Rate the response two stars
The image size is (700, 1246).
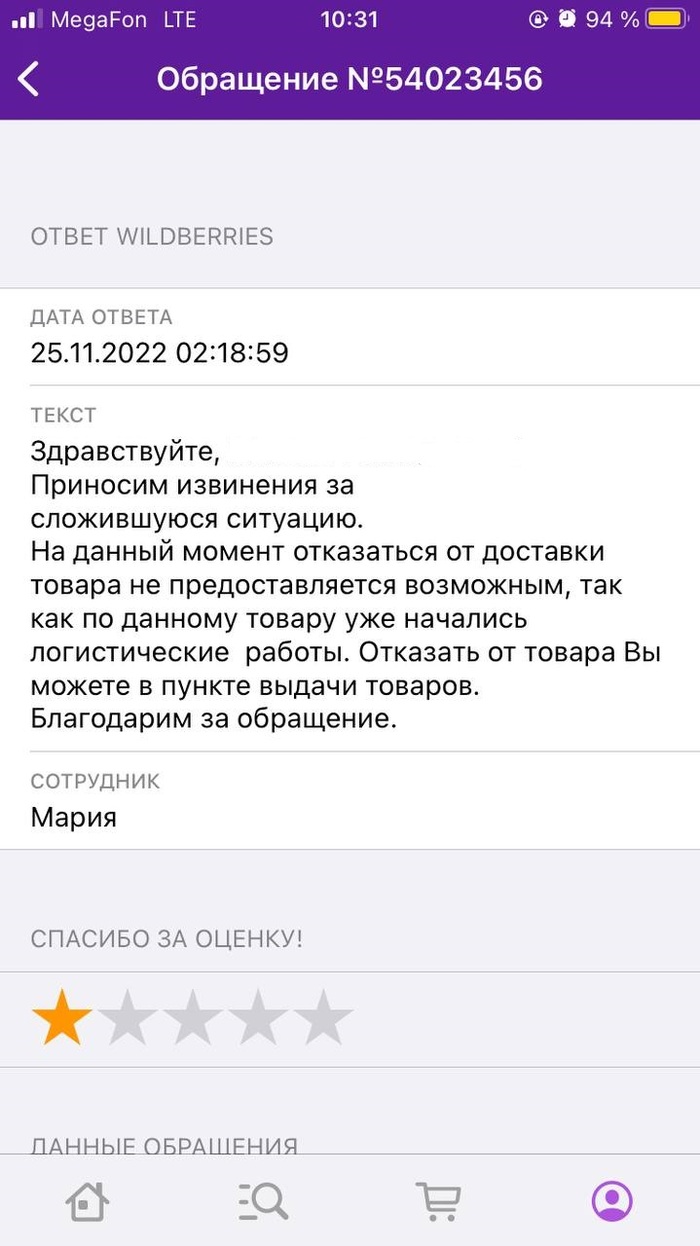coord(128,1019)
